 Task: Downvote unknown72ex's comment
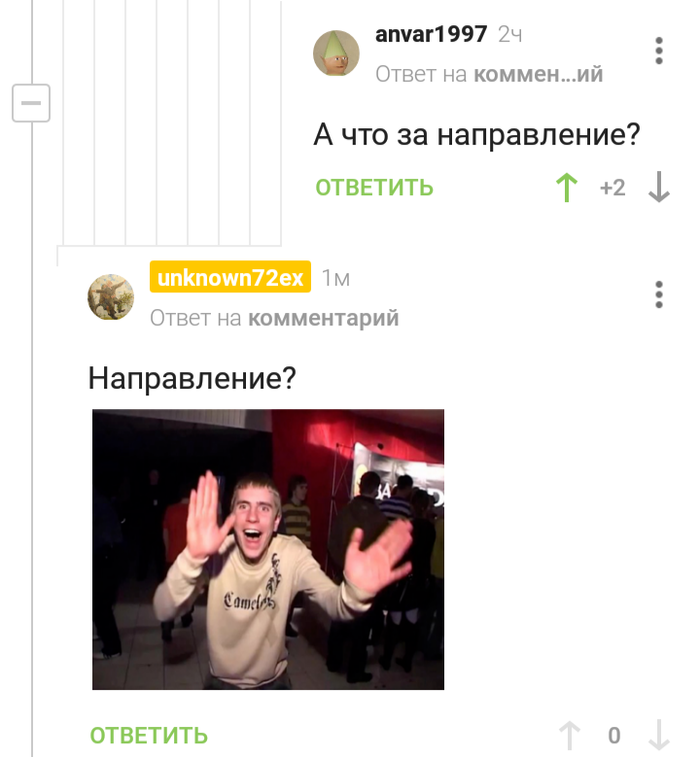coord(658,736)
